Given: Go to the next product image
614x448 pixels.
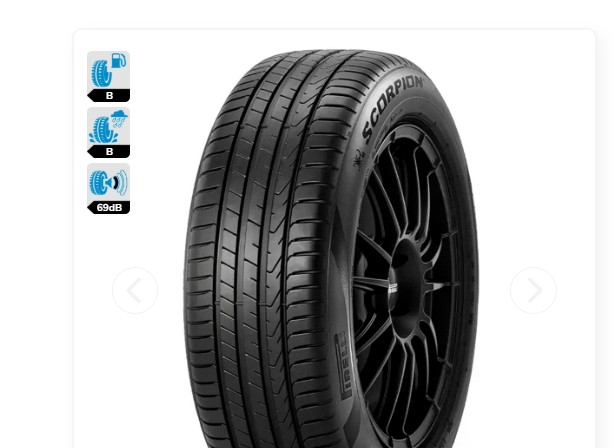Looking at the screenshot, I should click(533, 290).
